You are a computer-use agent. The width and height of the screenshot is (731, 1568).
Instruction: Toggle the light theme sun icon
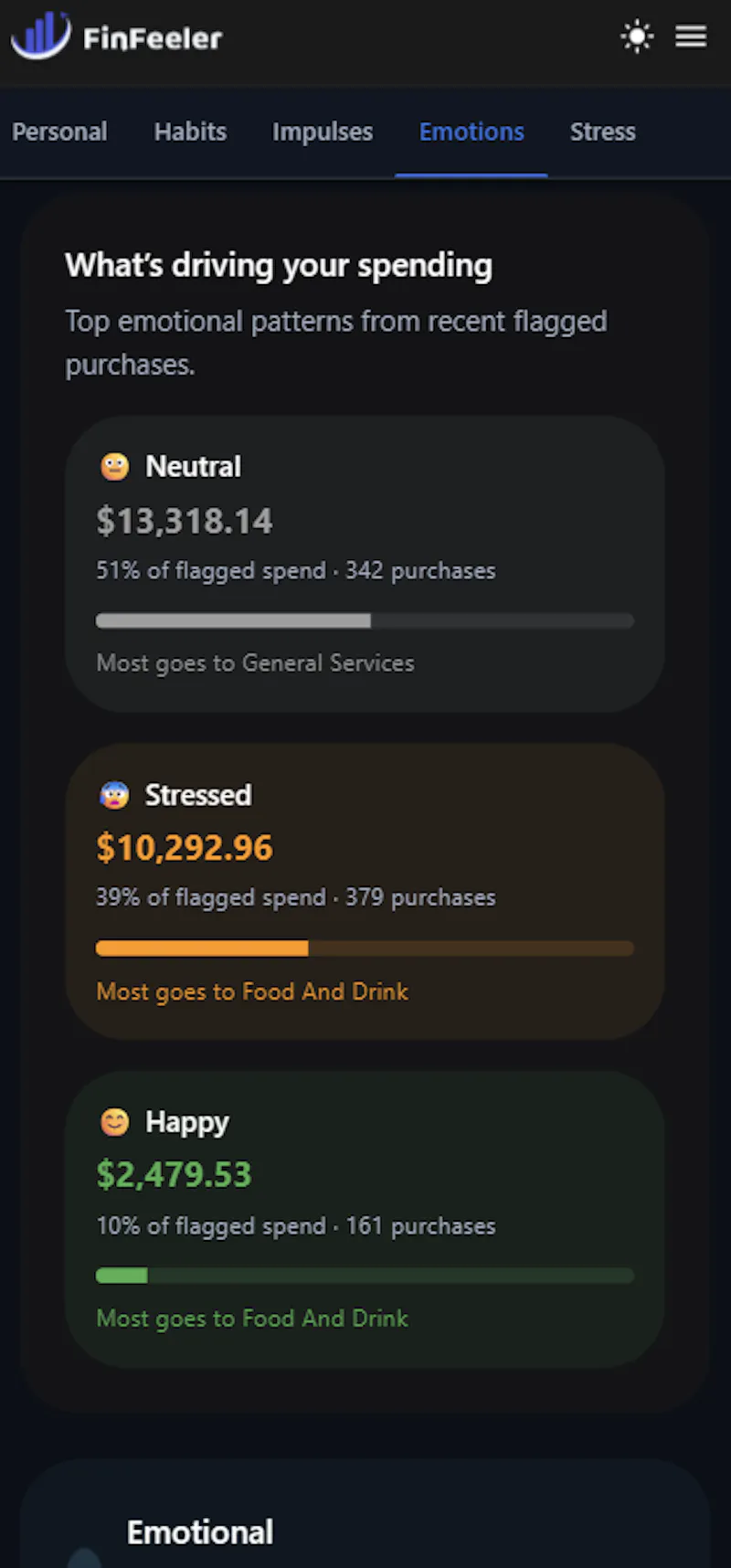(637, 37)
